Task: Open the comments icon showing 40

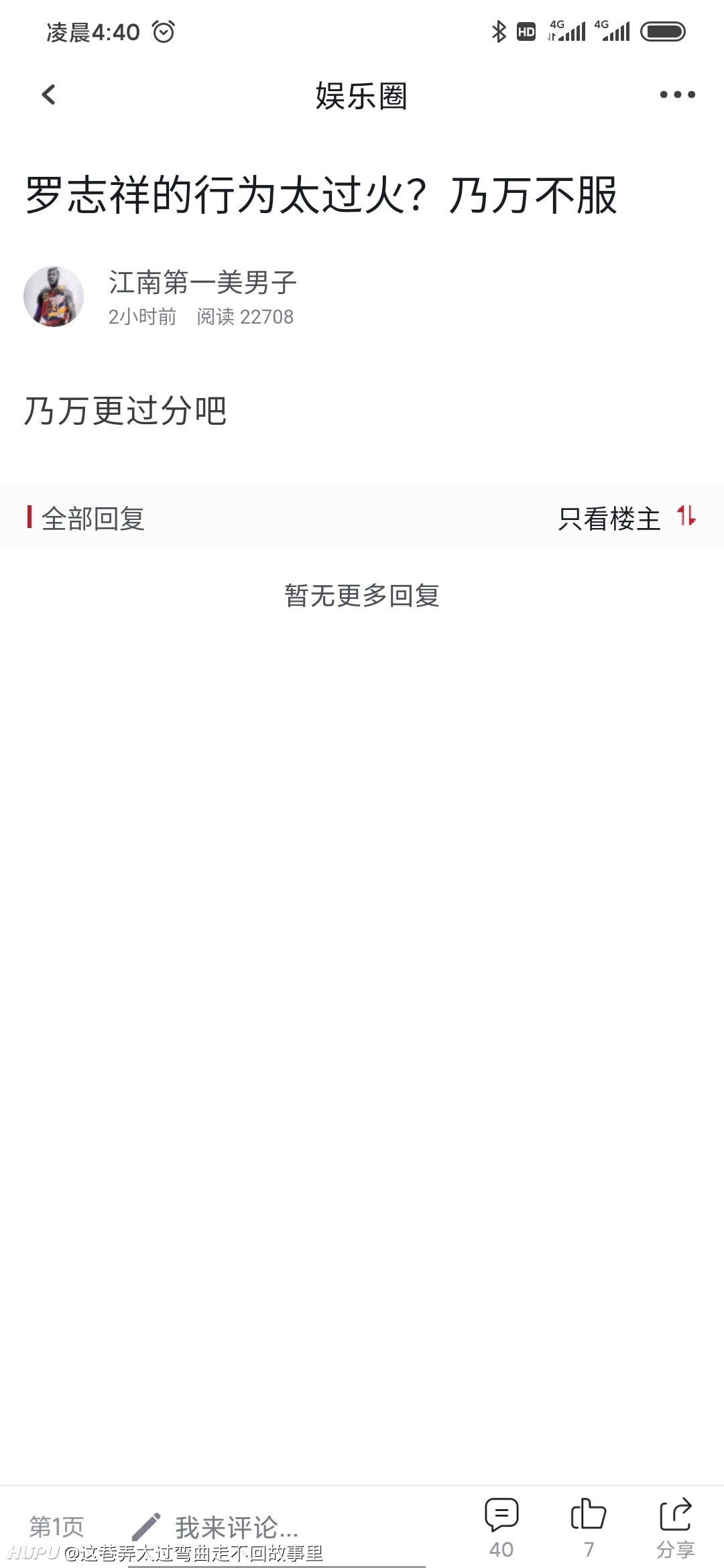Action: click(501, 1528)
